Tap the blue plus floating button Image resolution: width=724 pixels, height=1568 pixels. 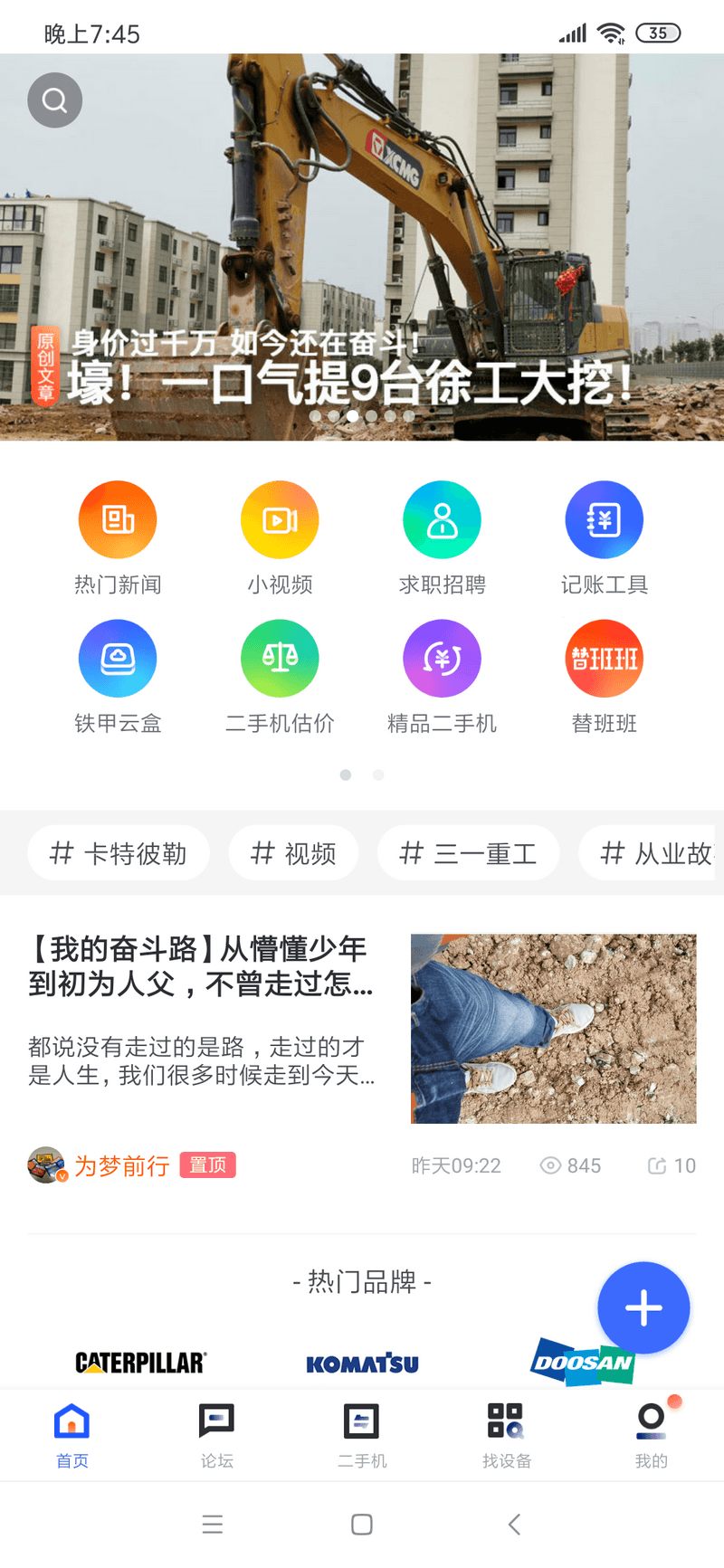click(643, 1308)
